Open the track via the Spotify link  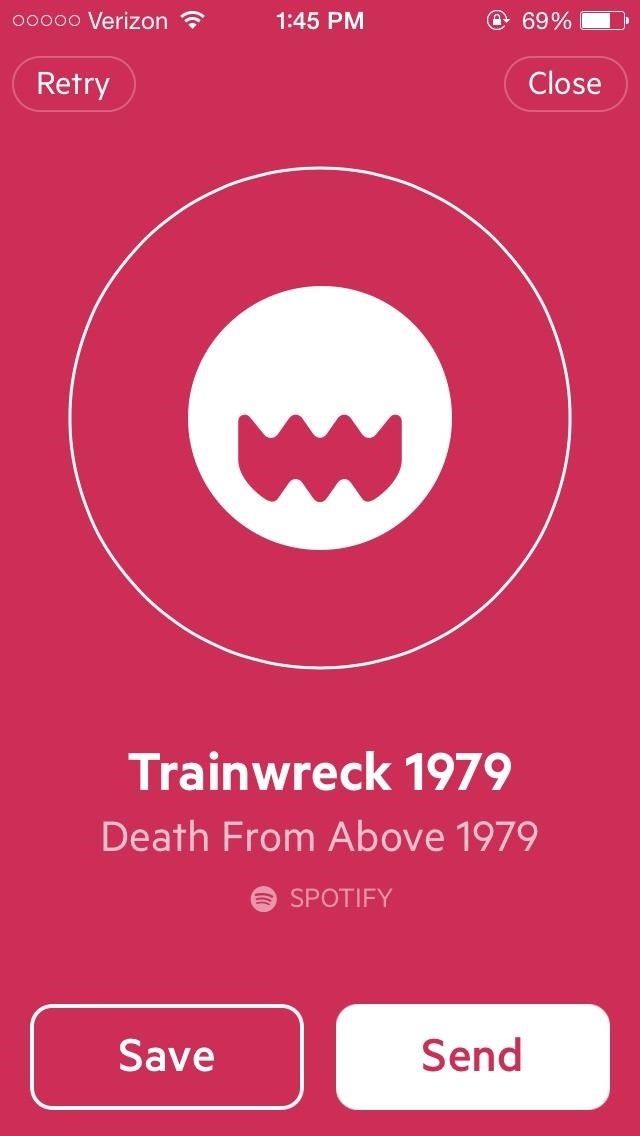coord(321,898)
